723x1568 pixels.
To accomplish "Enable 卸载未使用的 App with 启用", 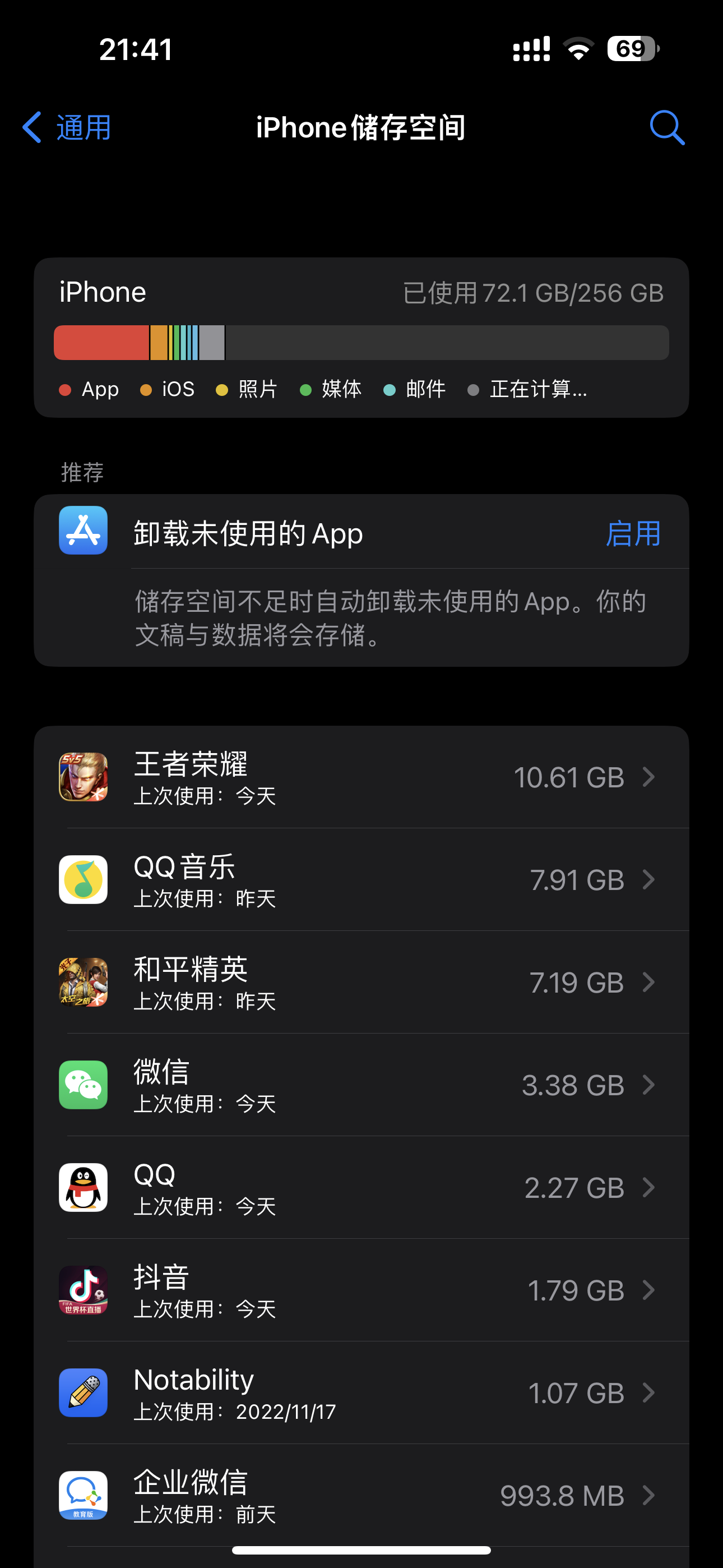I will tap(632, 533).
